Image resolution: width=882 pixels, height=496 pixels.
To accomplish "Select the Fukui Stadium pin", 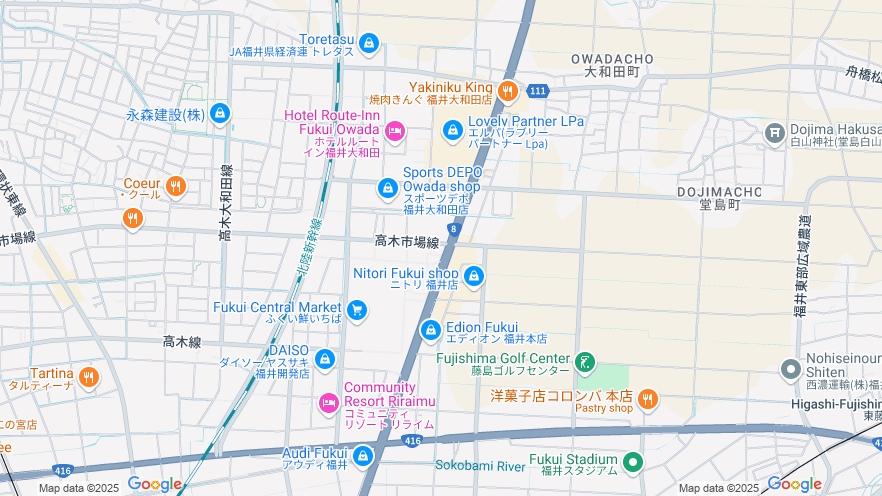I will (632, 462).
